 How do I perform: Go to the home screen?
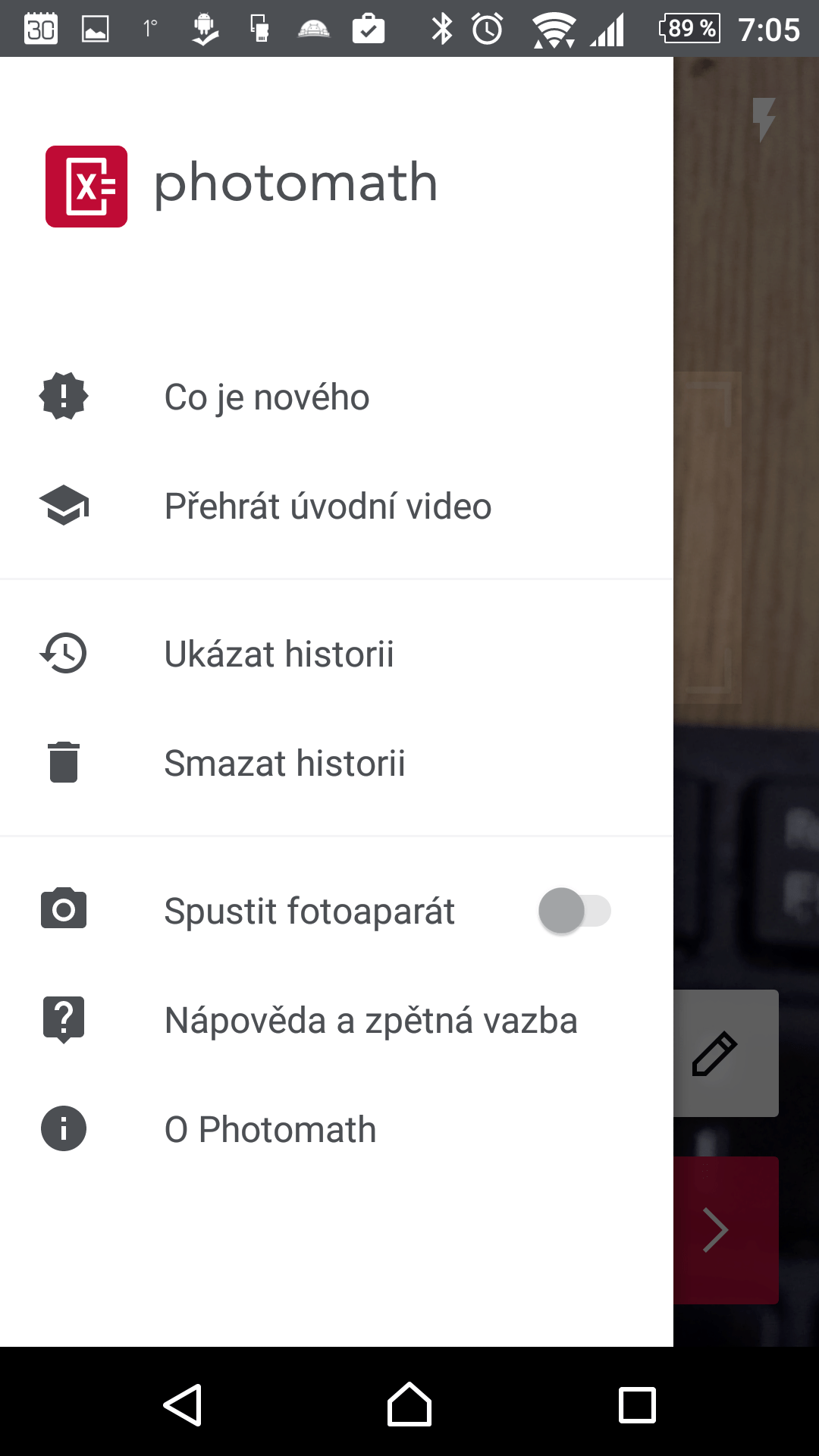[409, 1405]
